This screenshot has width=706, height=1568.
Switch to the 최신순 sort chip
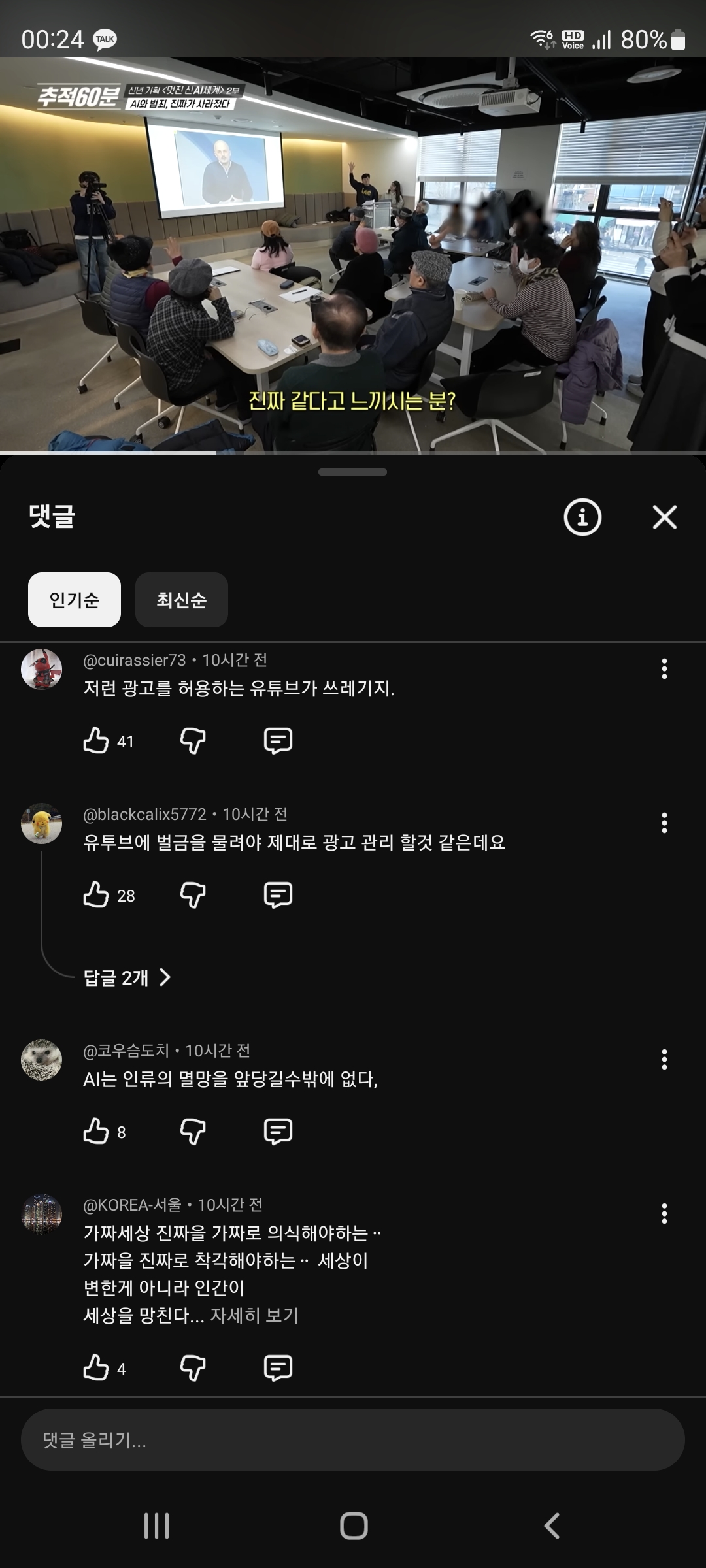pos(182,600)
